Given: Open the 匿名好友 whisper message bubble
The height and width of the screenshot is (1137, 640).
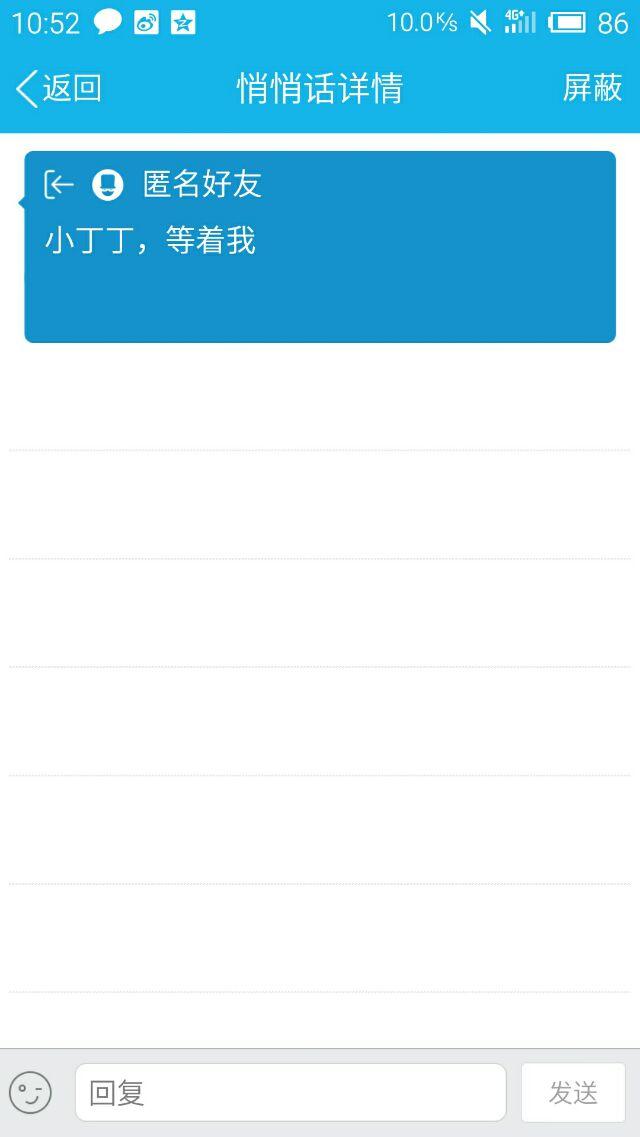Looking at the screenshot, I should tap(320, 246).
